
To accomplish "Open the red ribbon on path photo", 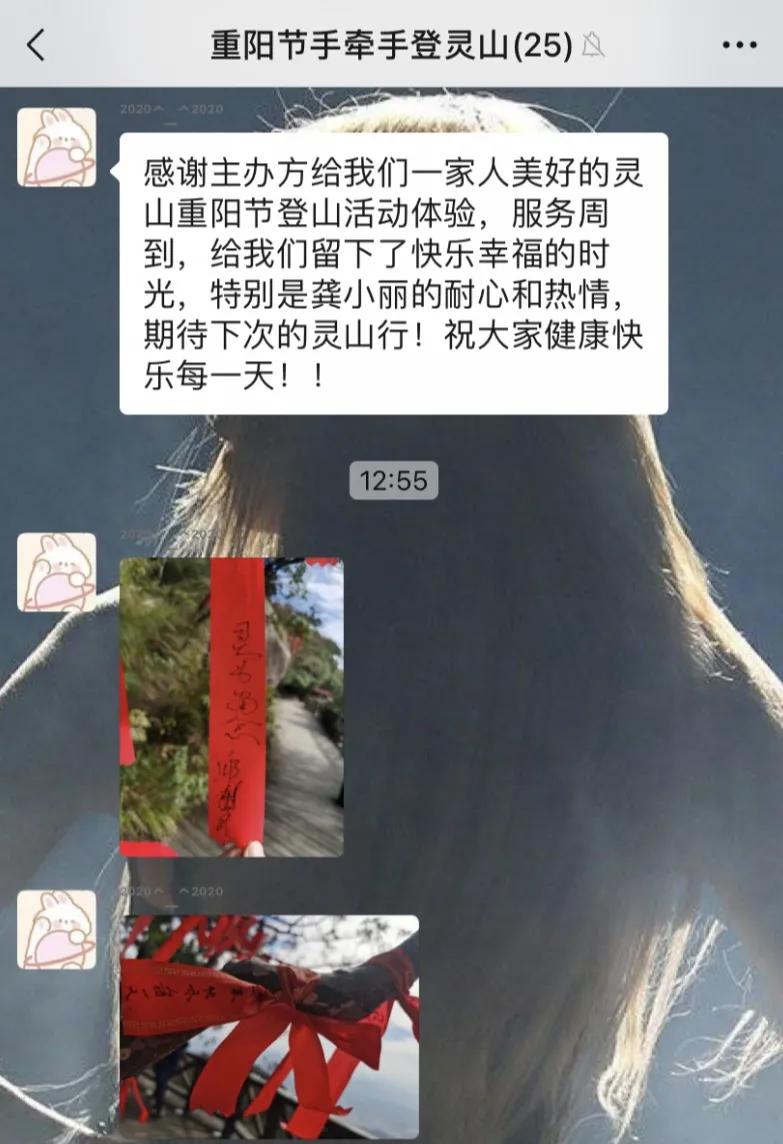I will click(231, 707).
